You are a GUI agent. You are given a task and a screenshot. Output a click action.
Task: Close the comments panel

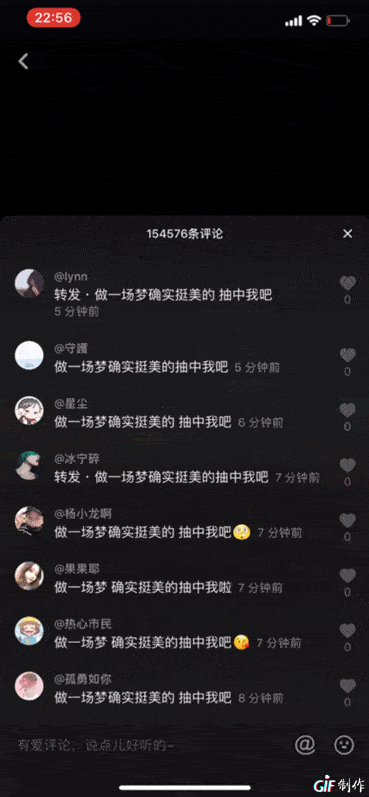tap(348, 234)
